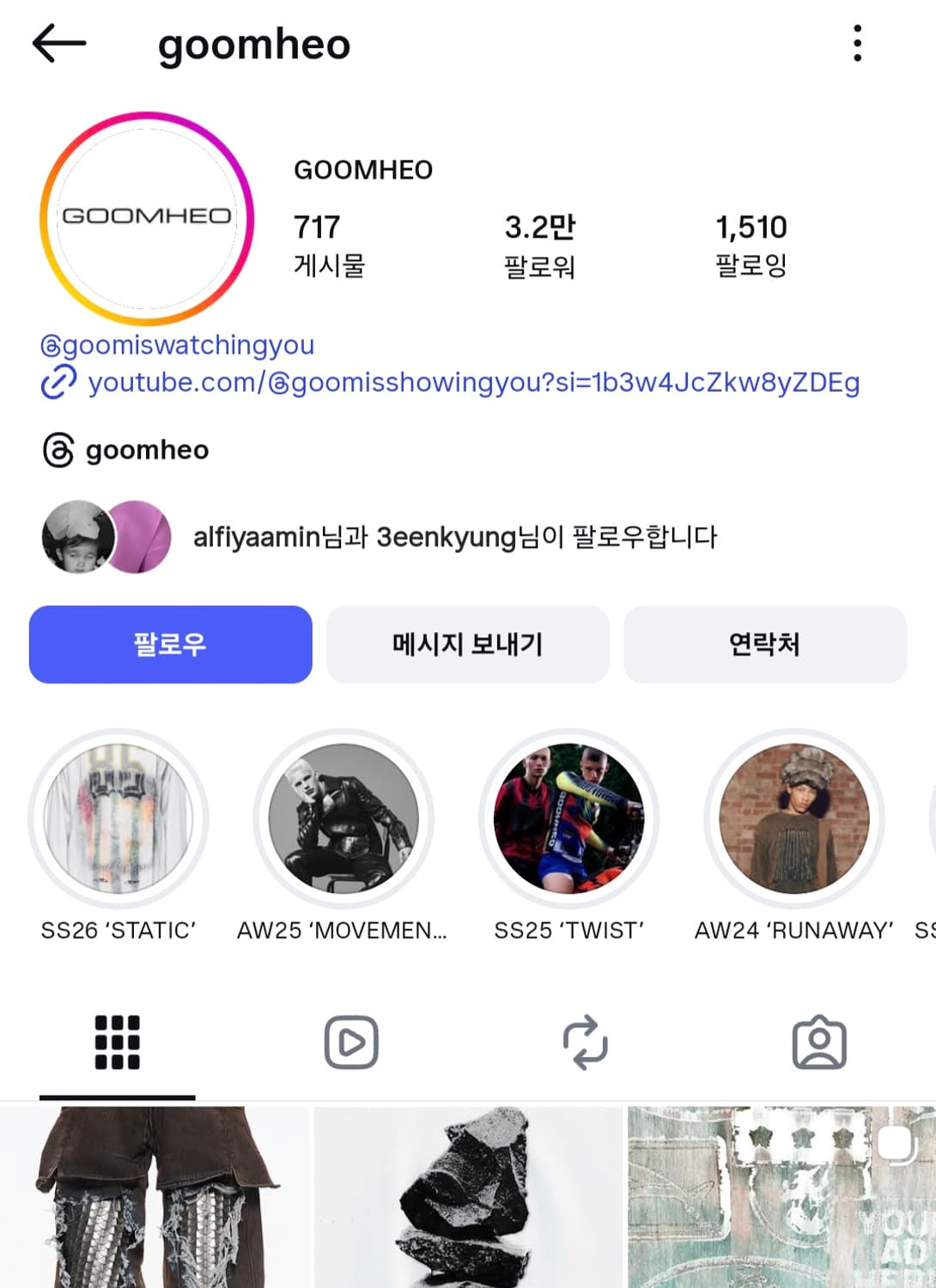The height and width of the screenshot is (1288, 936).
Task: Open the grid view of posts
Action: tap(117, 1042)
